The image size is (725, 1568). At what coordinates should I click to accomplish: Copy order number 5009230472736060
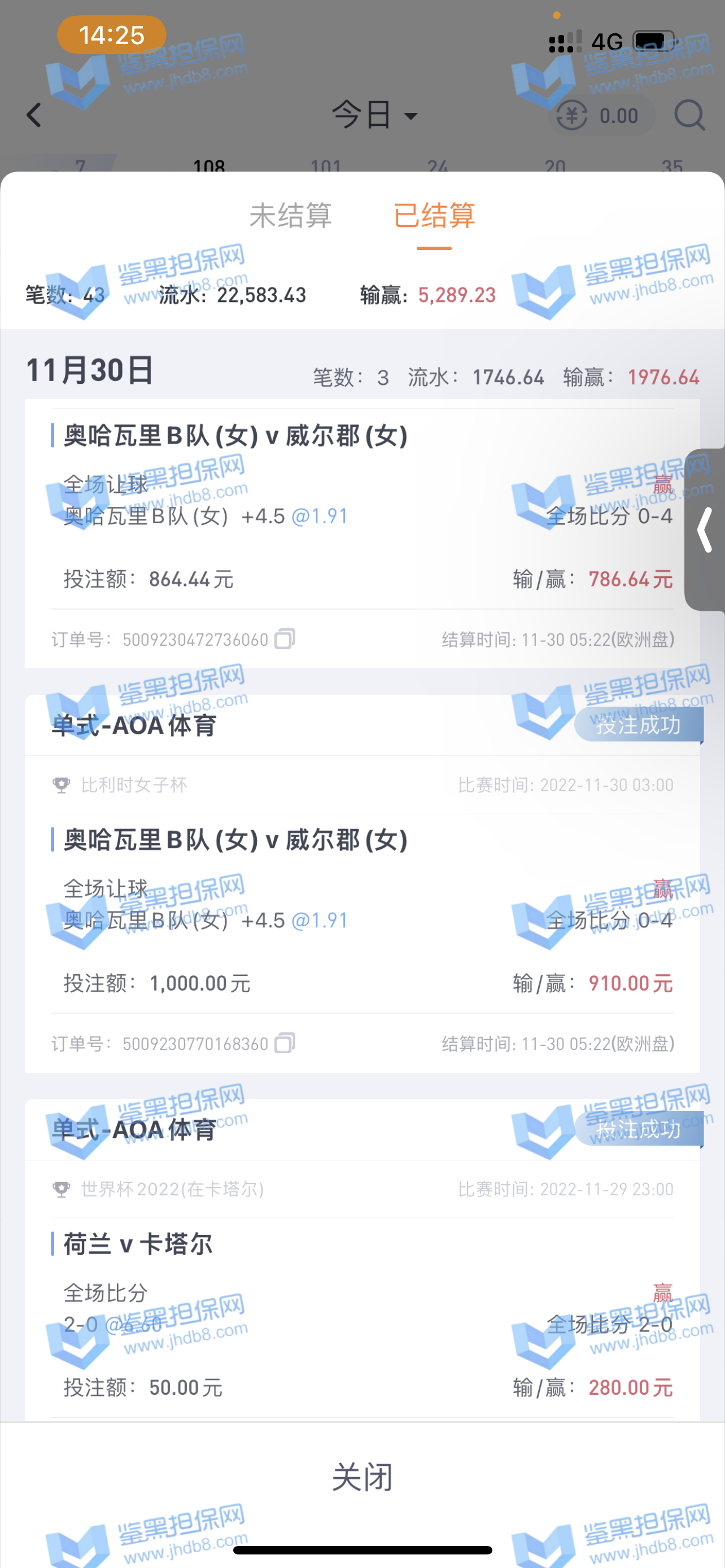(284, 639)
